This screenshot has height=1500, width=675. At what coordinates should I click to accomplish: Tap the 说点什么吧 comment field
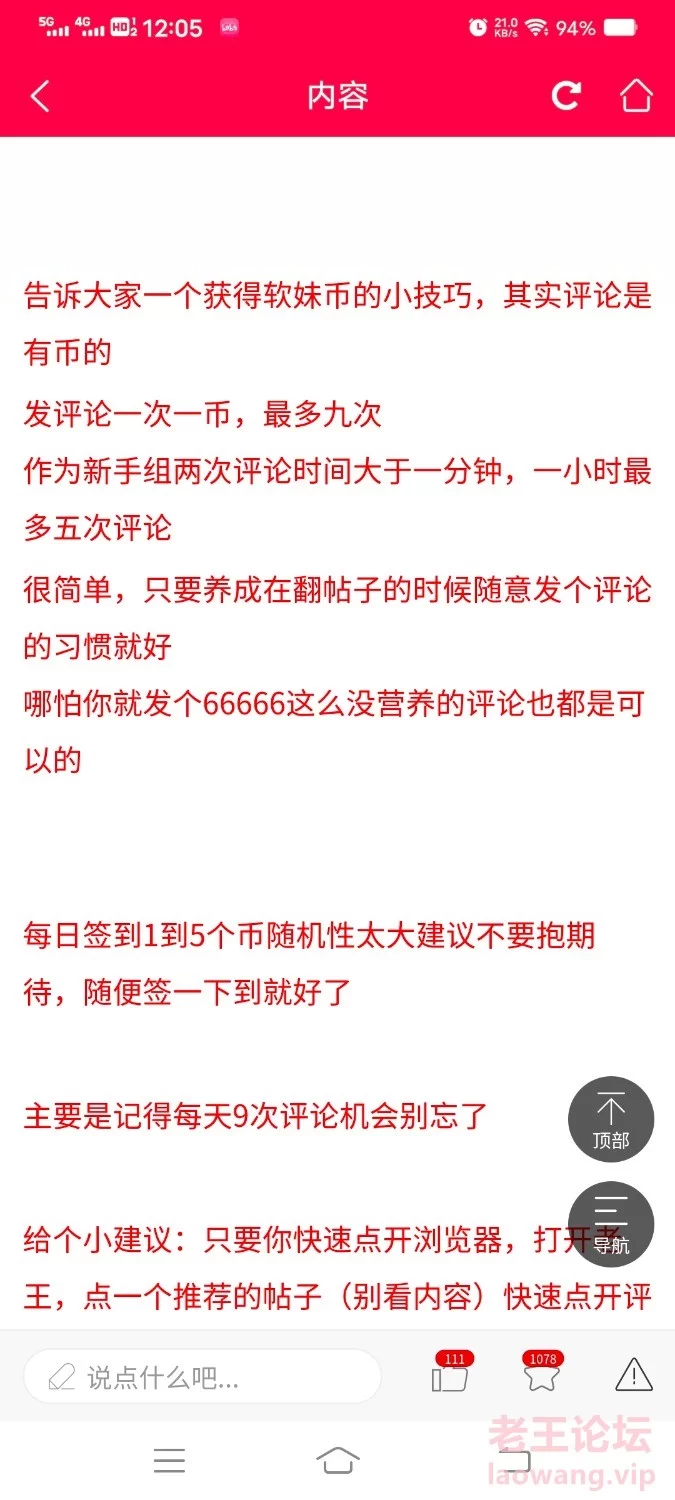coord(203,1377)
